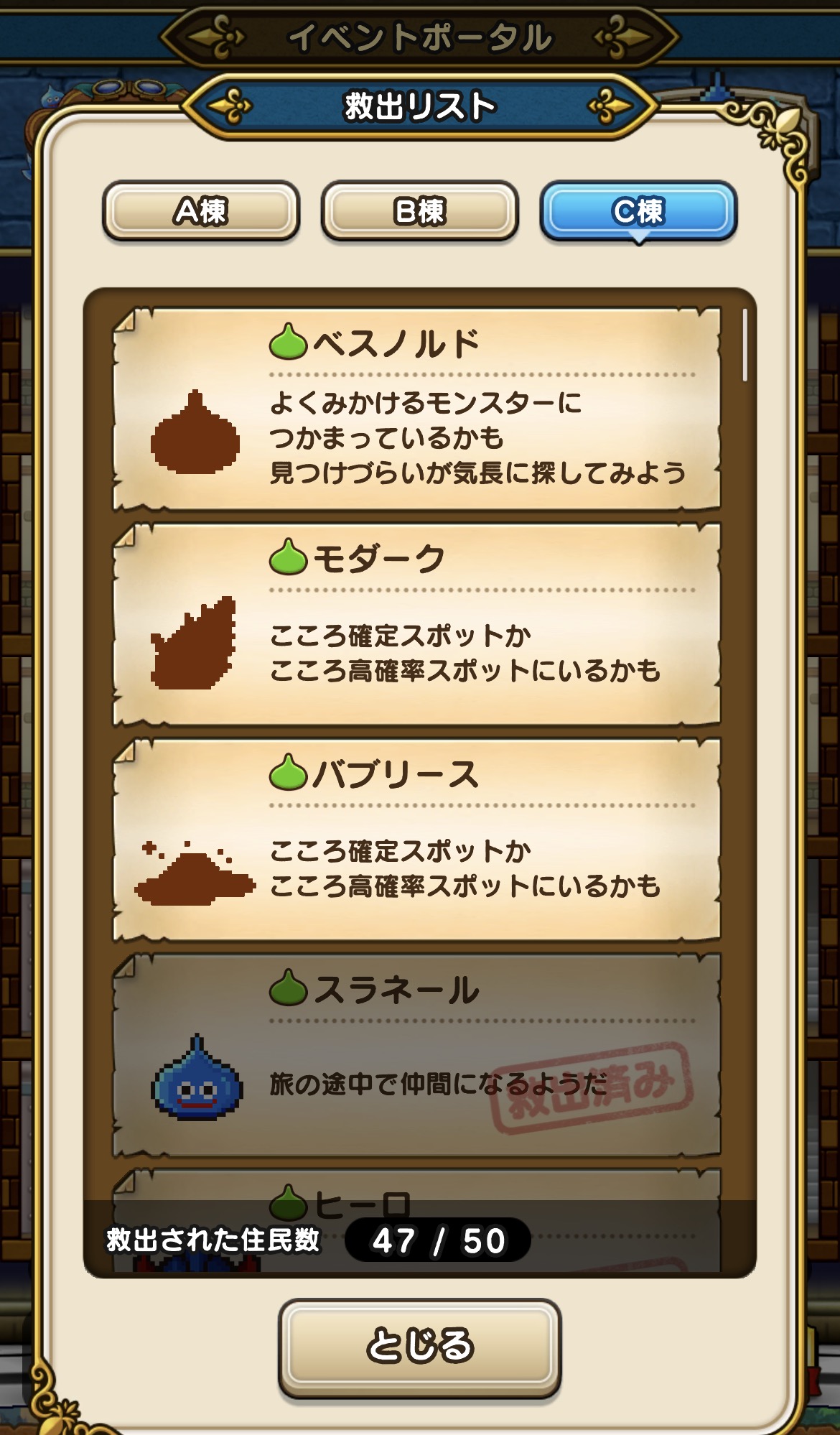Open the ベスノルド rescue entry
This screenshot has height=1435, width=840.
pyautogui.click(x=416, y=409)
